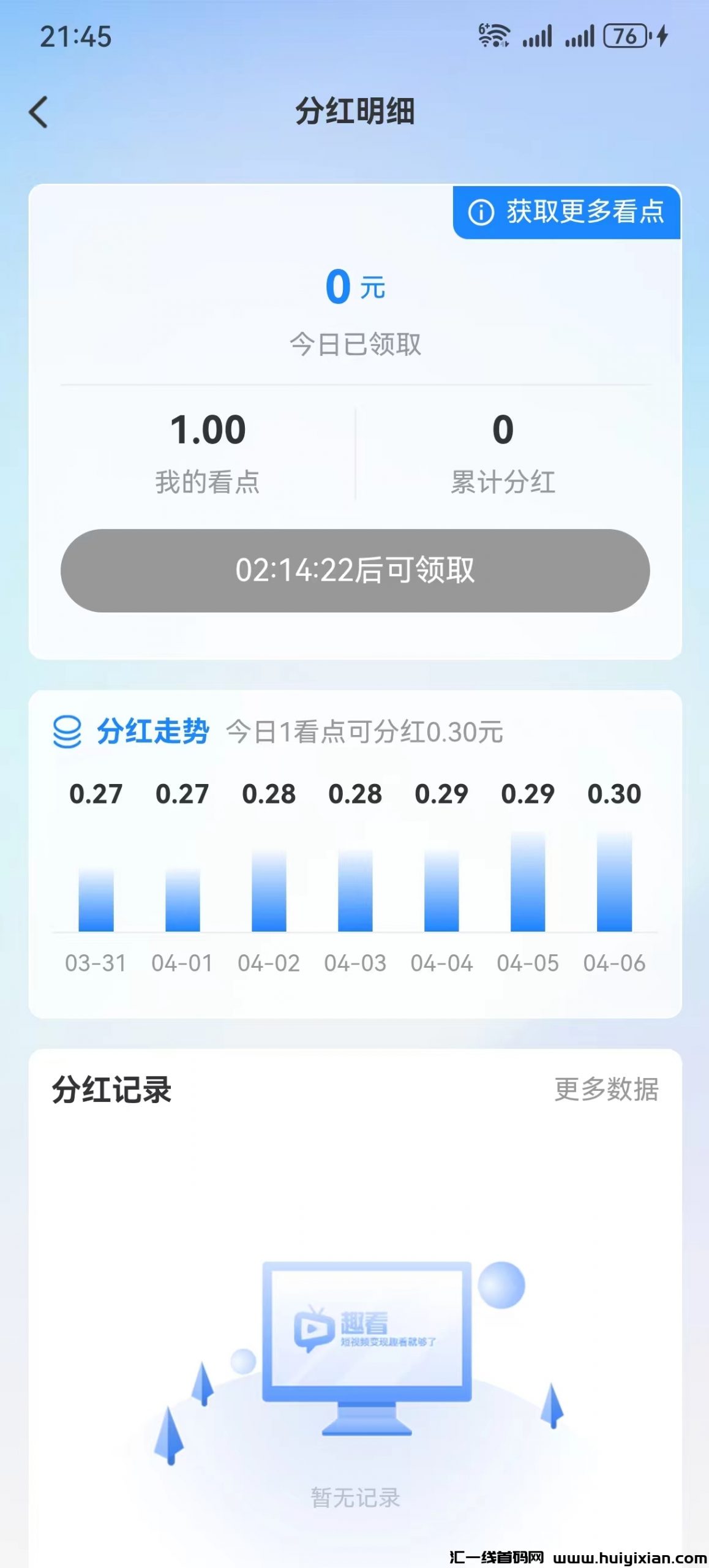Tap the 获取更多看点 button
Screen dimensions: 709x1568
pos(567,213)
